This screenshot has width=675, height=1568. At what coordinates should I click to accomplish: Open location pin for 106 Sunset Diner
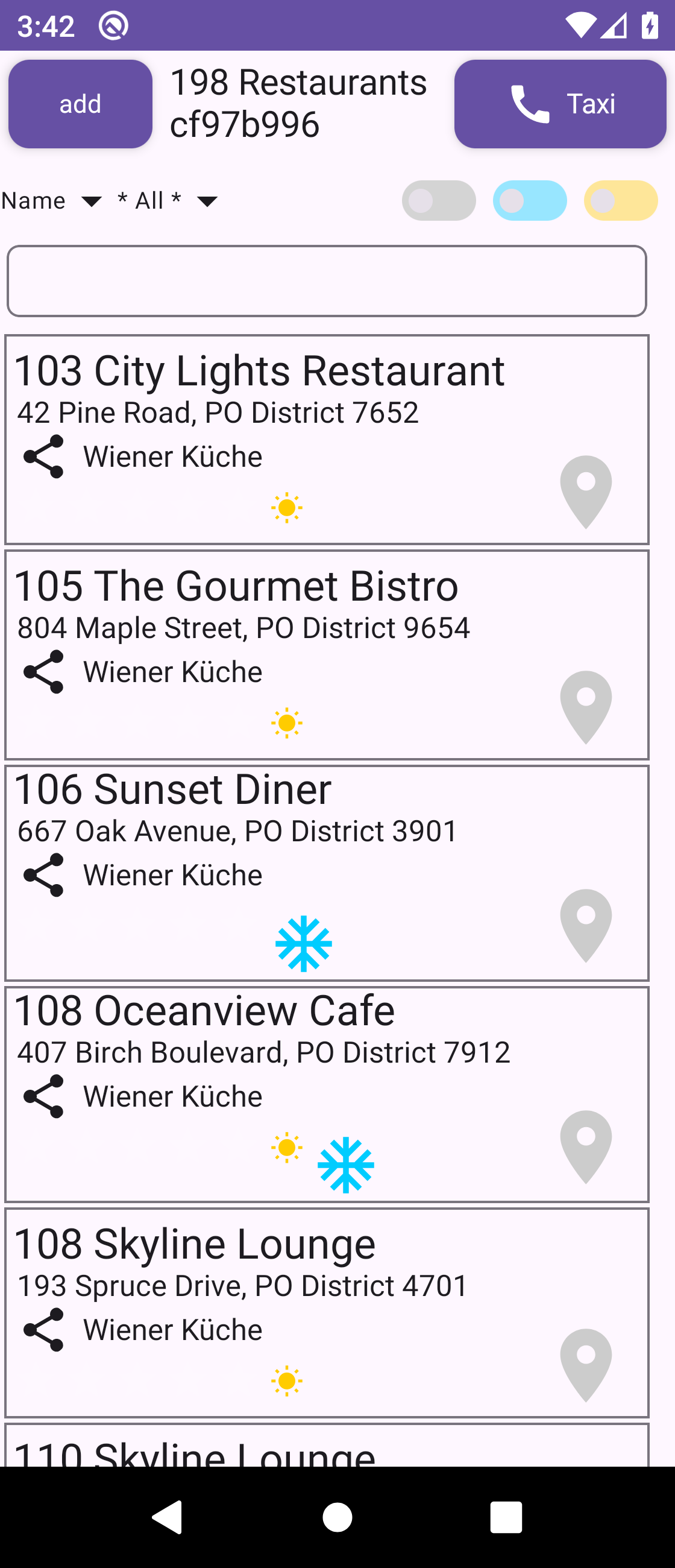coord(586,925)
